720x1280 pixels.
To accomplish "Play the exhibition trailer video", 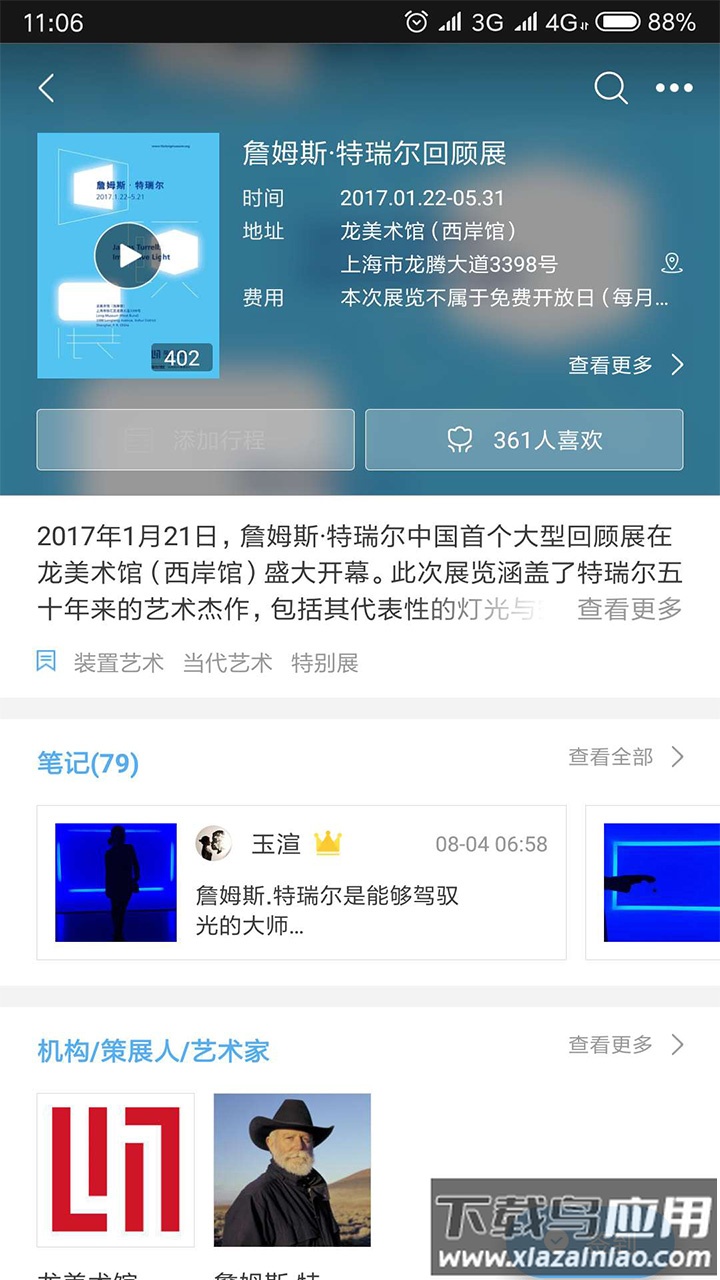I will click(x=127, y=254).
